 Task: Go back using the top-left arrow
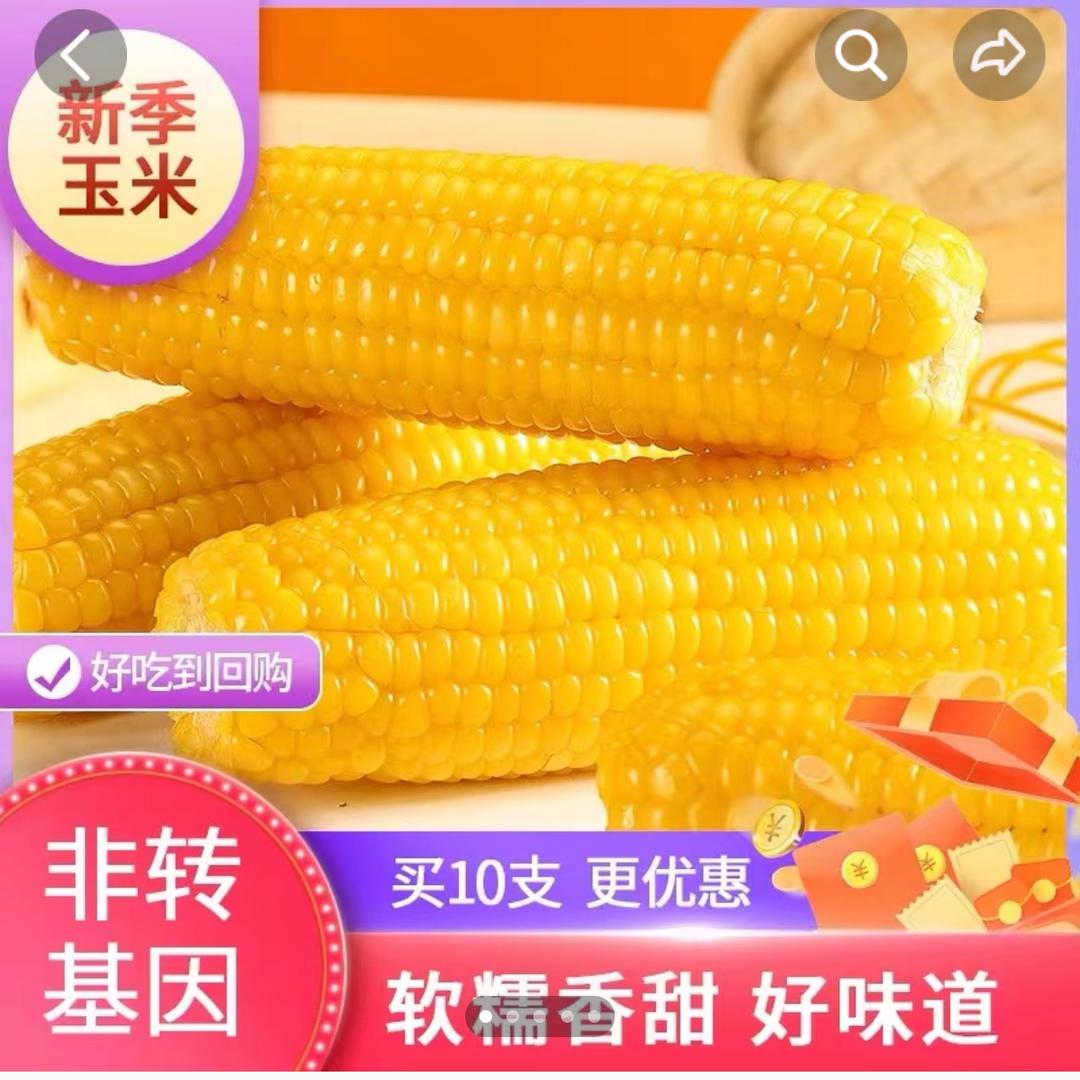click(80, 54)
